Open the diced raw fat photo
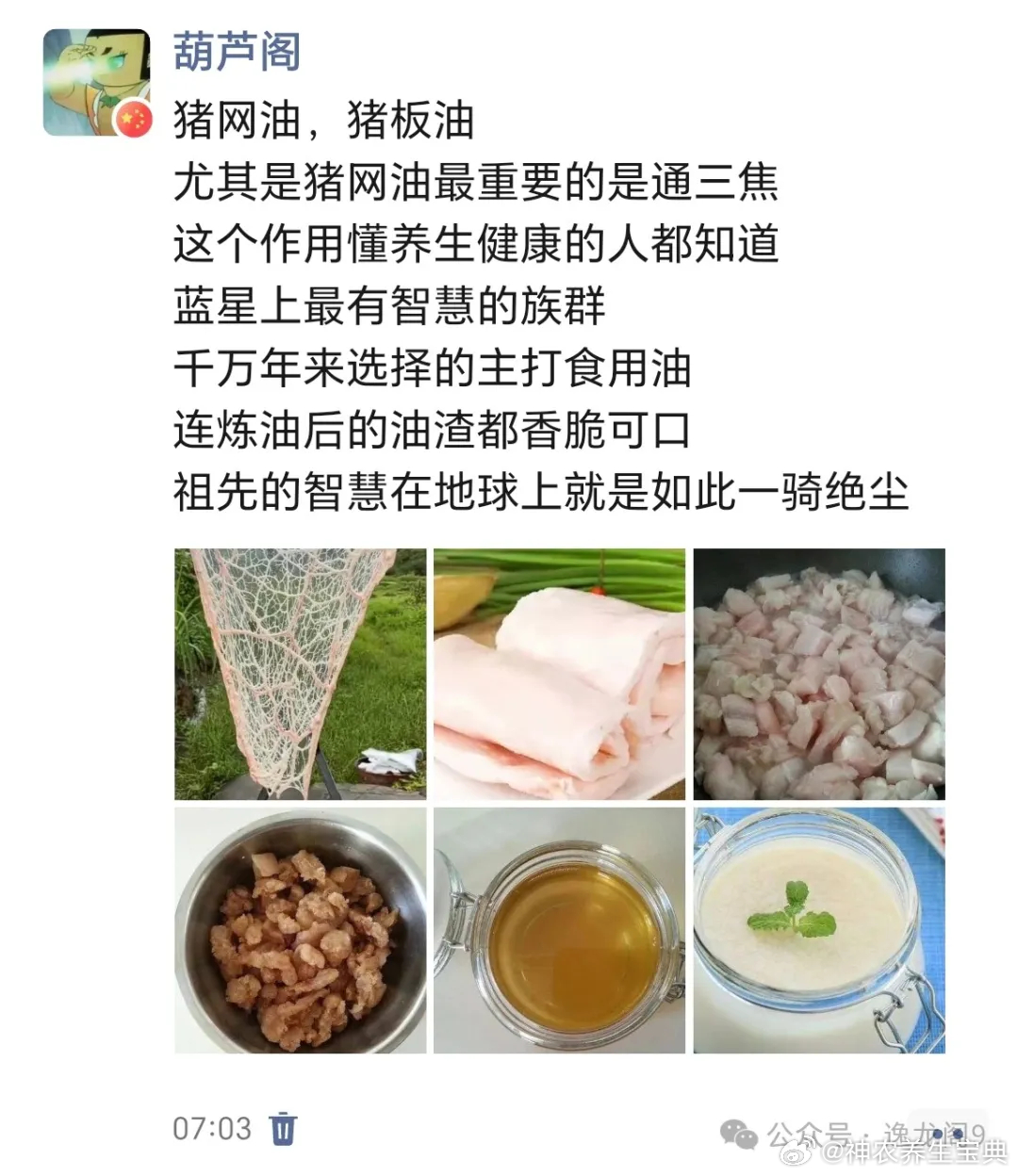The height and width of the screenshot is (1176, 1018). click(818, 674)
